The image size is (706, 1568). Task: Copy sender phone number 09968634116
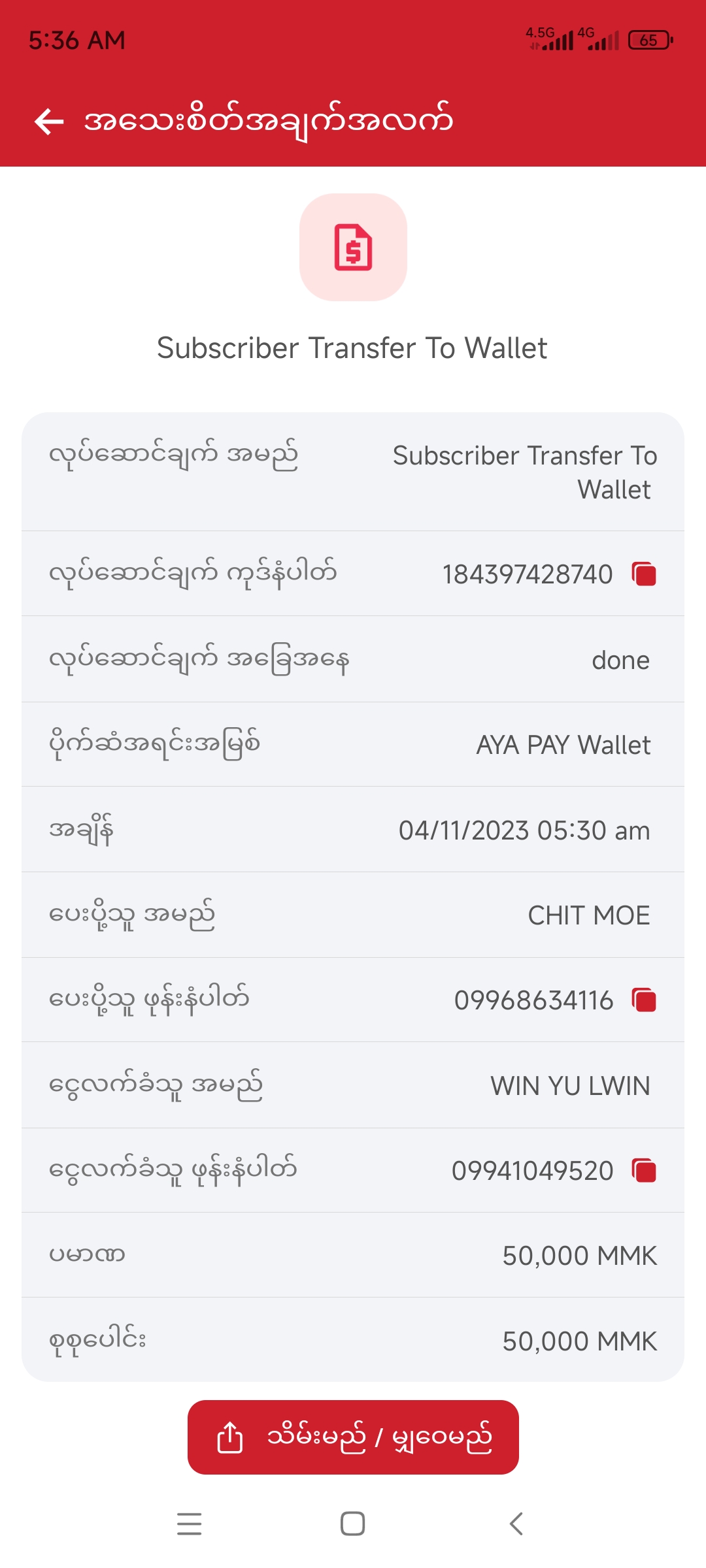click(x=644, y=1000)
